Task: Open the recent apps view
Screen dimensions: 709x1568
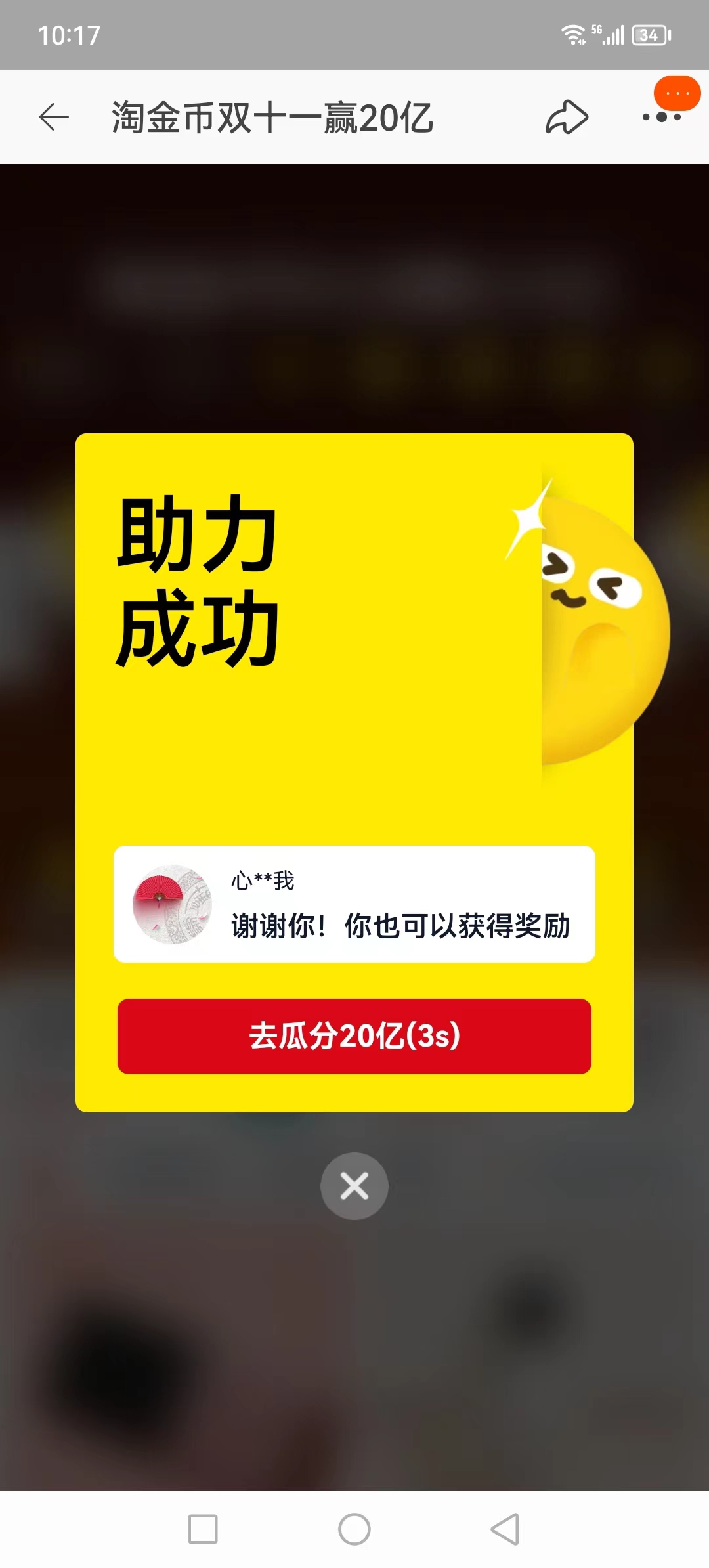Action: click(203, 1529)
